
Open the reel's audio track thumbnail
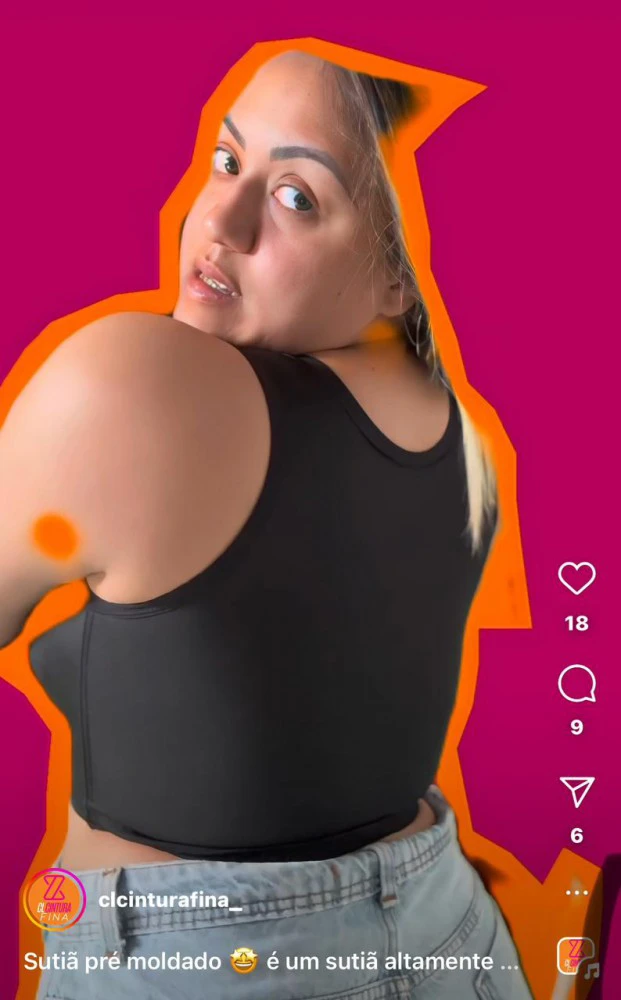tap(576, 958)
